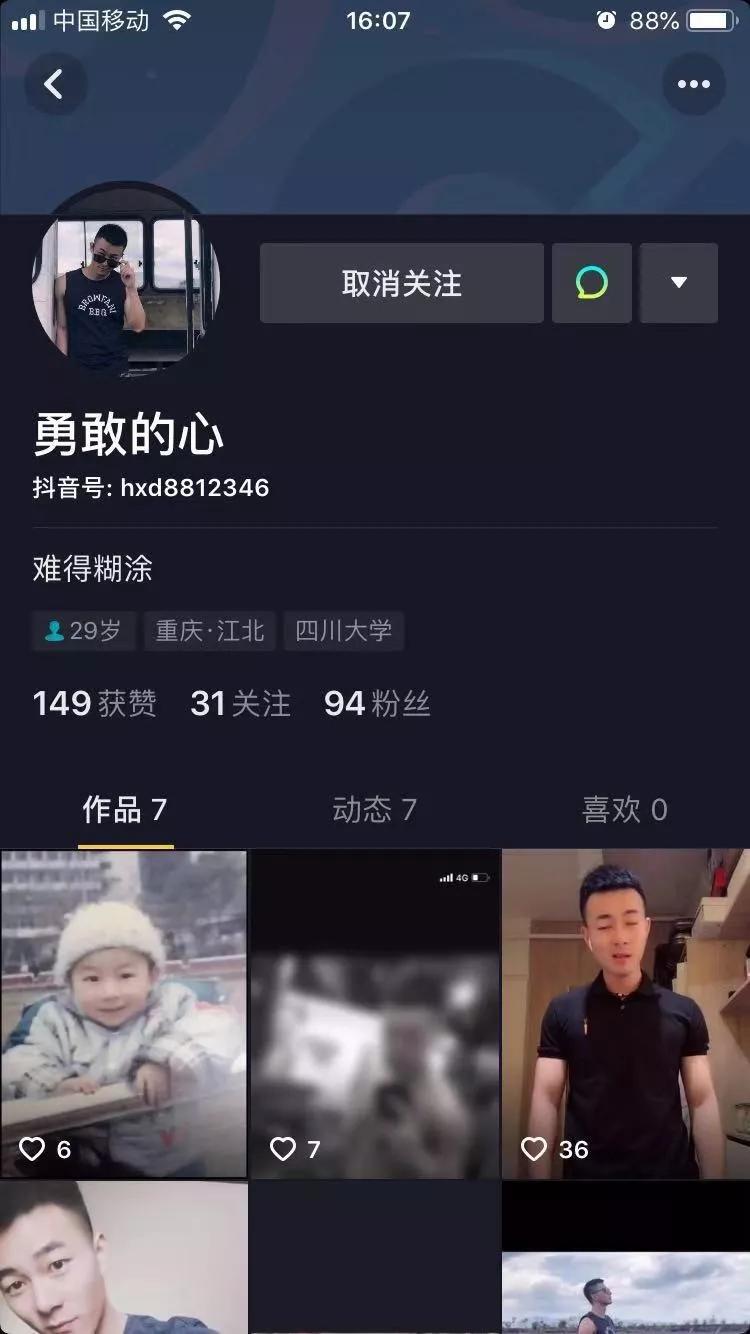Tap 取消关注 to unfollow this user

tap(401, 283)
